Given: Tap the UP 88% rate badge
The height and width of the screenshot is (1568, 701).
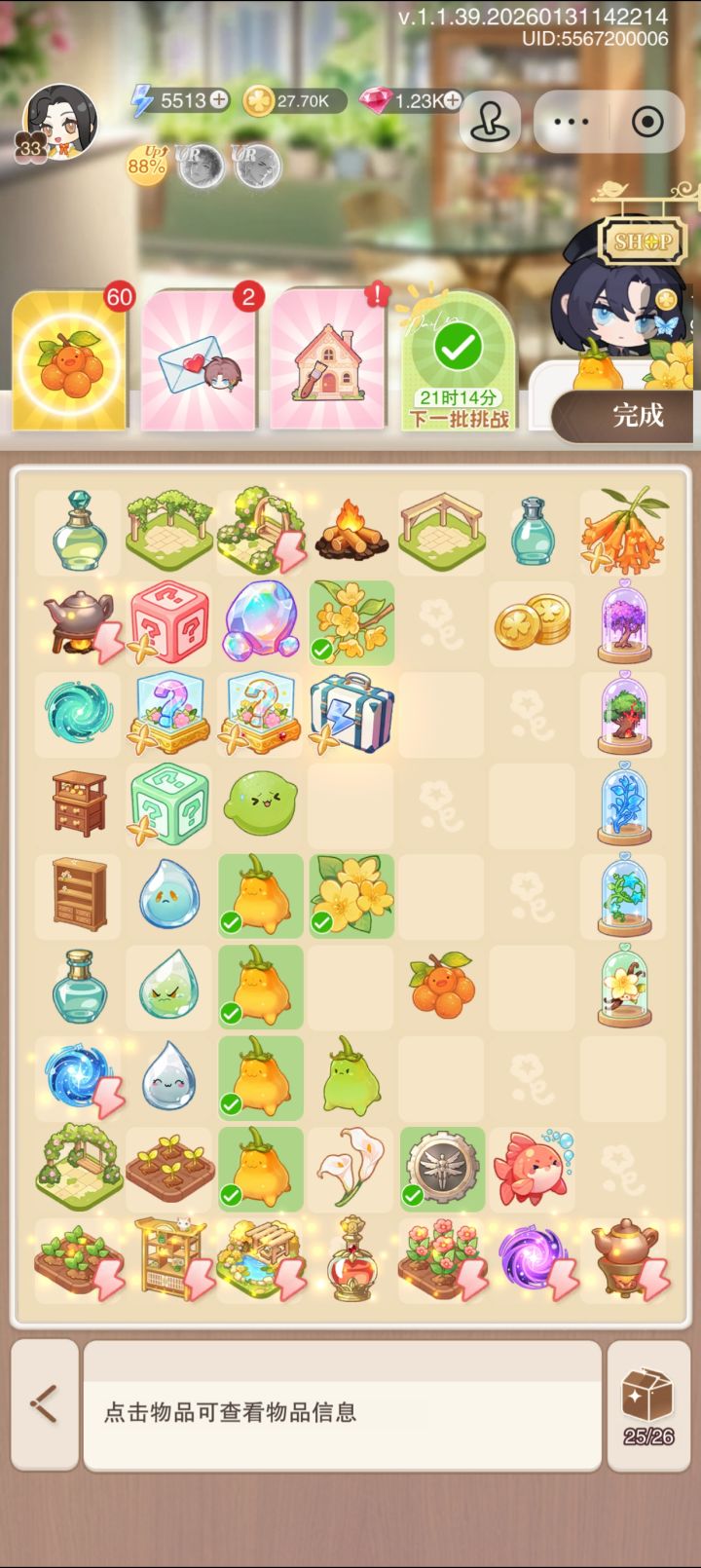Looking at the screenshot, I should (x=144, y=166).
